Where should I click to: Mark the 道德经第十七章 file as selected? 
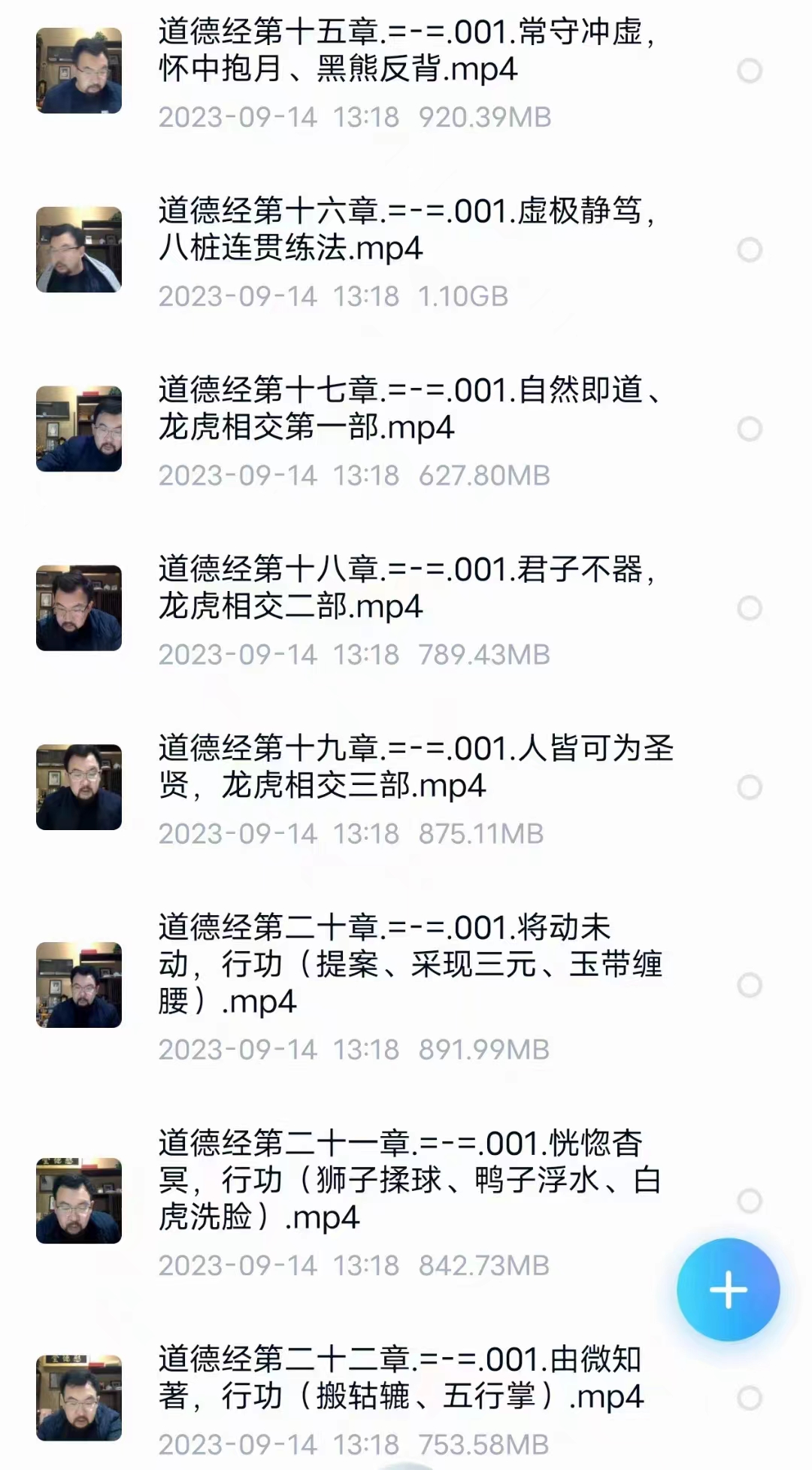(749, 429)
